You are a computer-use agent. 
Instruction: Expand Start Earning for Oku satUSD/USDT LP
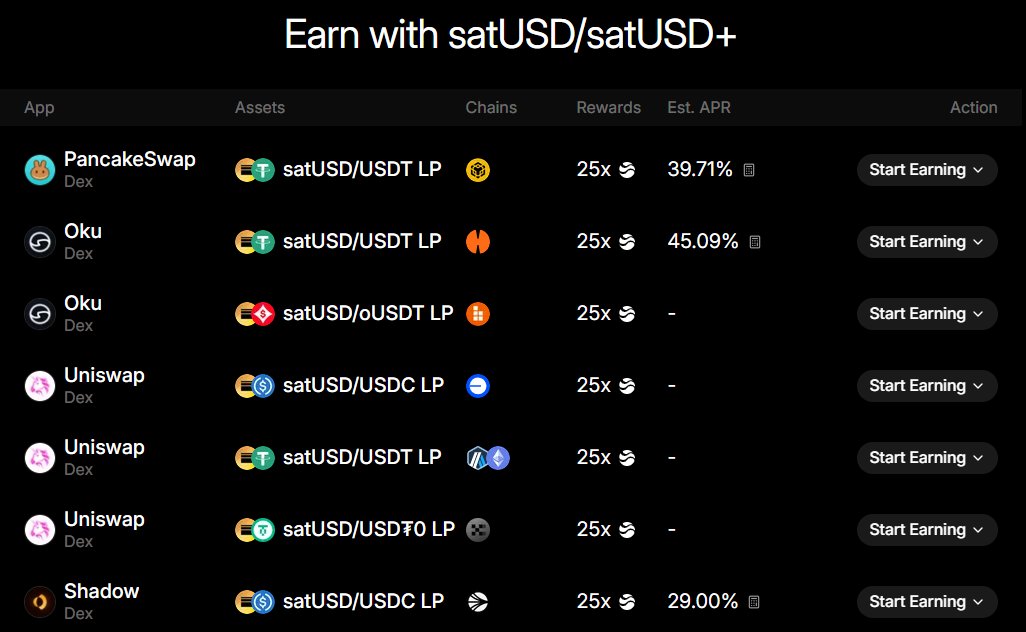click(x=926, y=242)
